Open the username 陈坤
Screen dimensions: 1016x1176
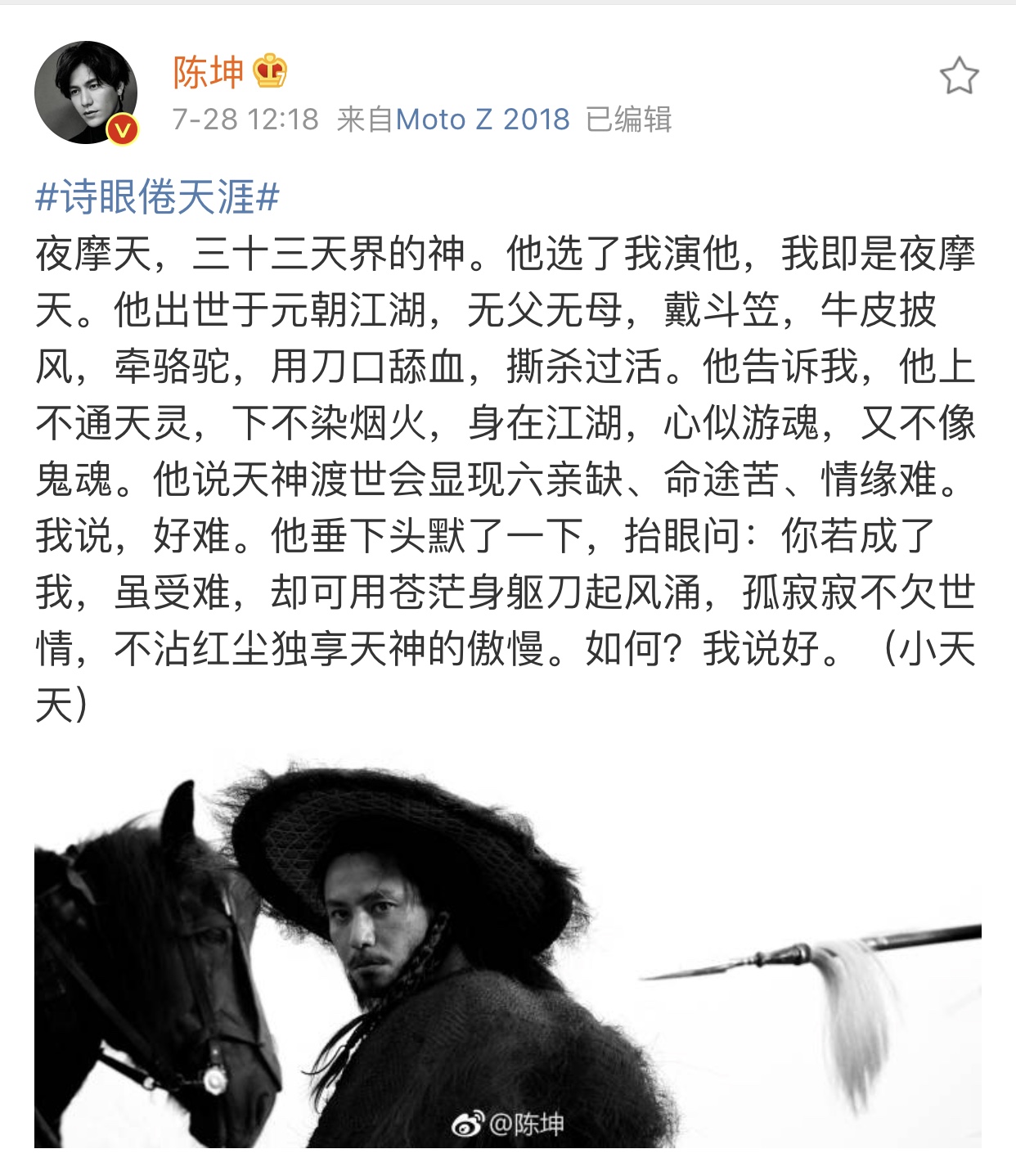[208, 72]
